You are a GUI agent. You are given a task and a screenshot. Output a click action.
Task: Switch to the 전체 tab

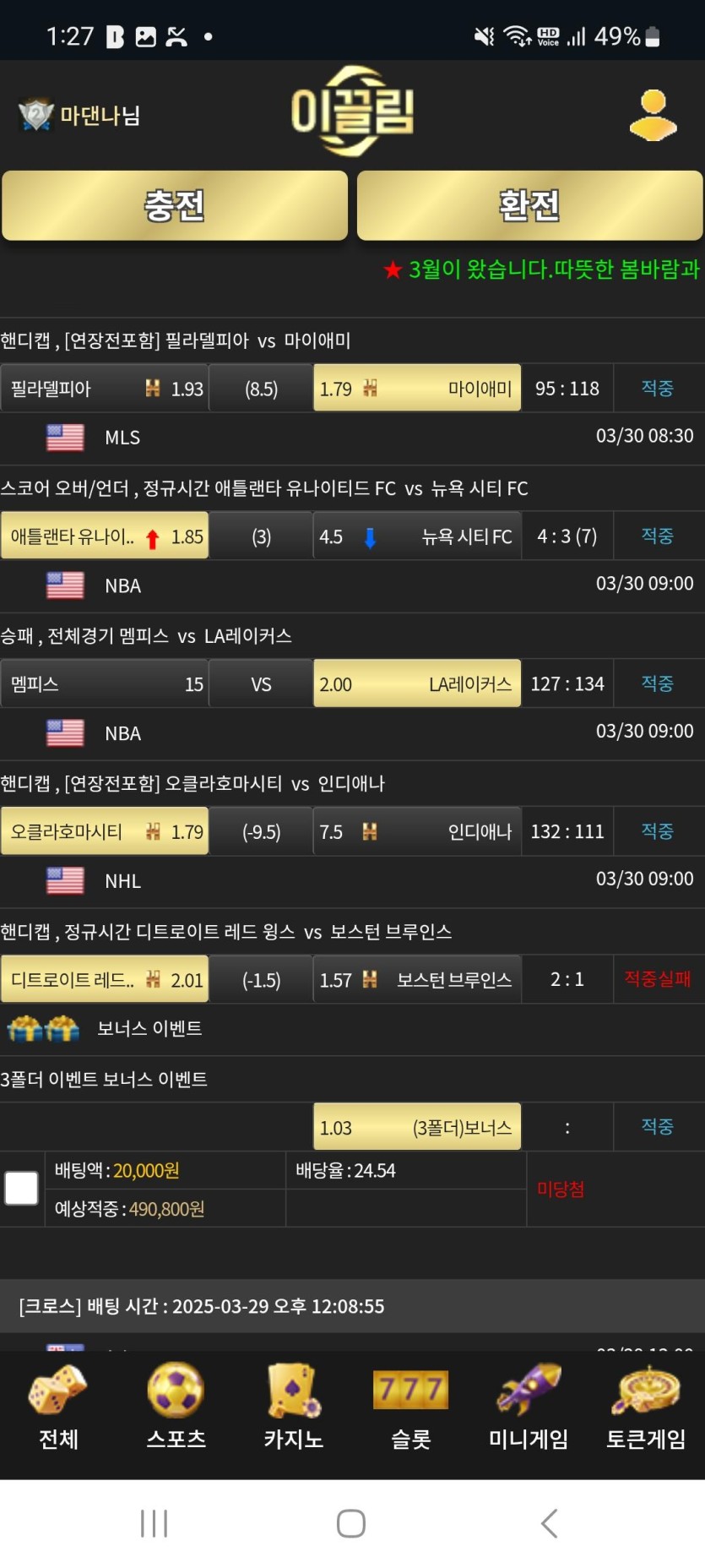click(x=58, y=1408)
